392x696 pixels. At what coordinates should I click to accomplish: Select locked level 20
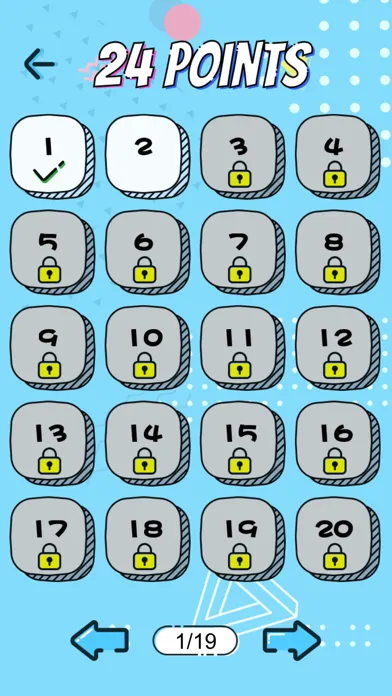click(337, 539)
